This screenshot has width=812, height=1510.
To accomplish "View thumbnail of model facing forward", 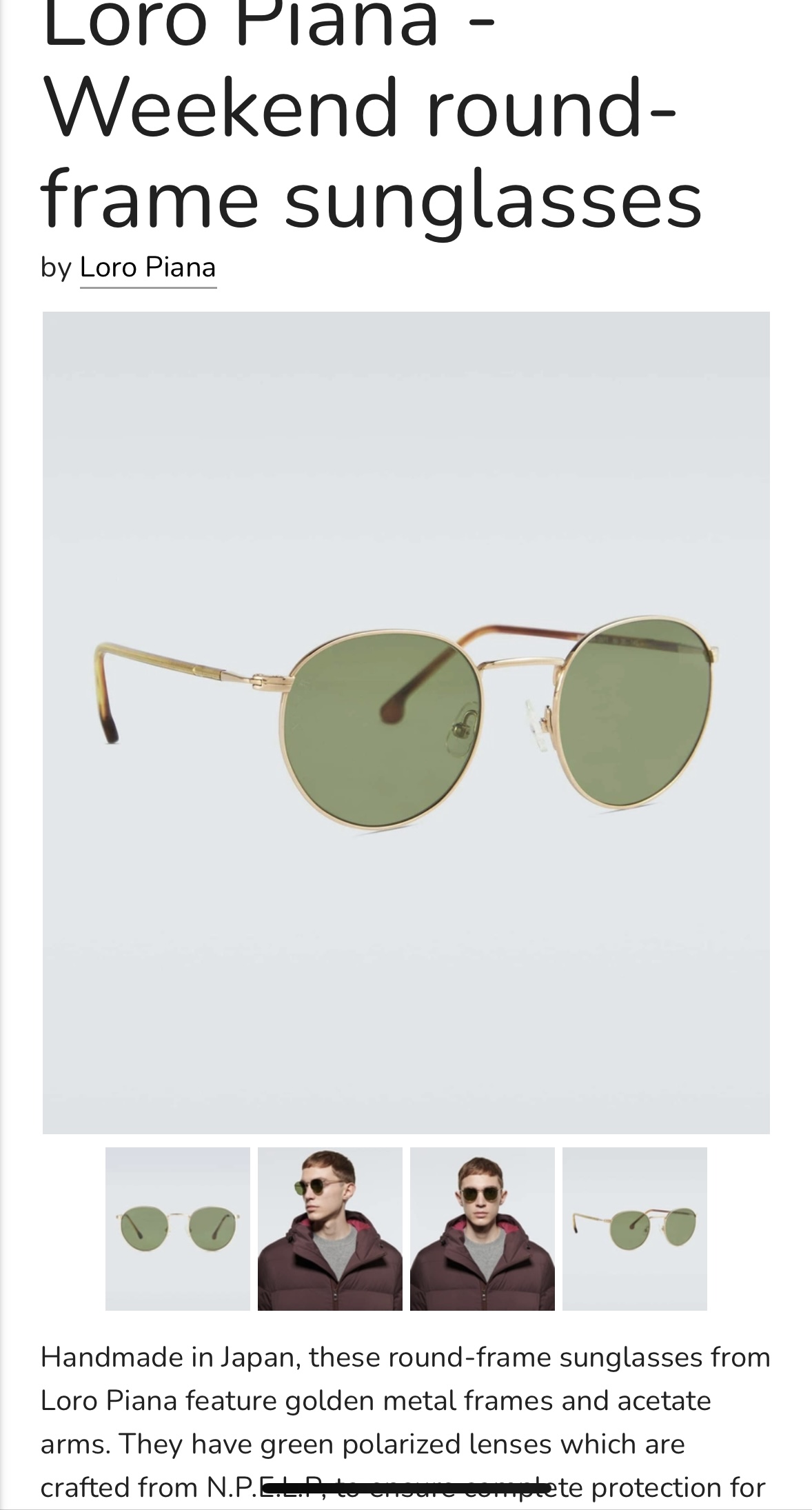I will (483, 1229).
